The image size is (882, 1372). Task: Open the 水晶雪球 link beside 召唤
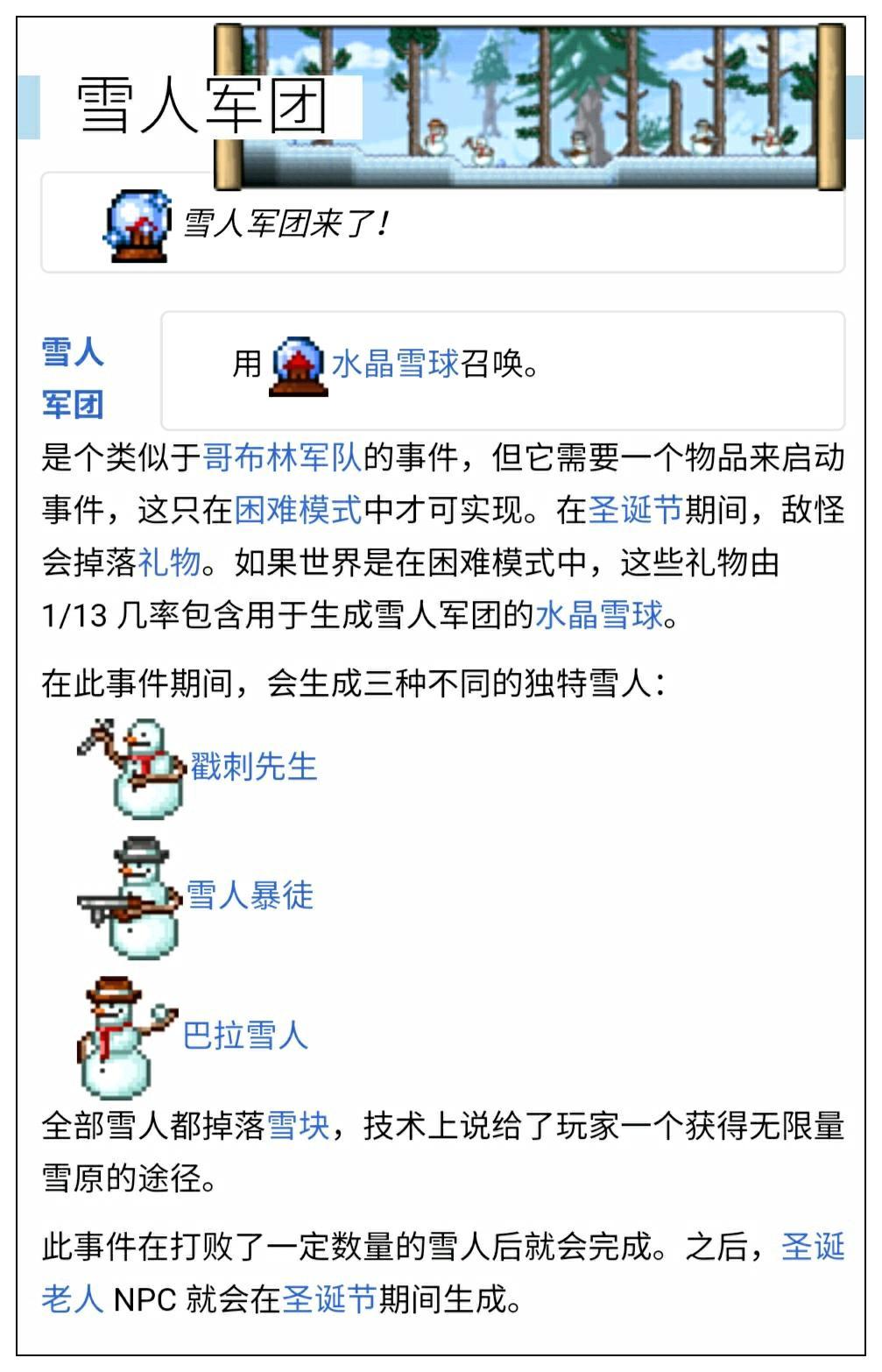(394, 363)
